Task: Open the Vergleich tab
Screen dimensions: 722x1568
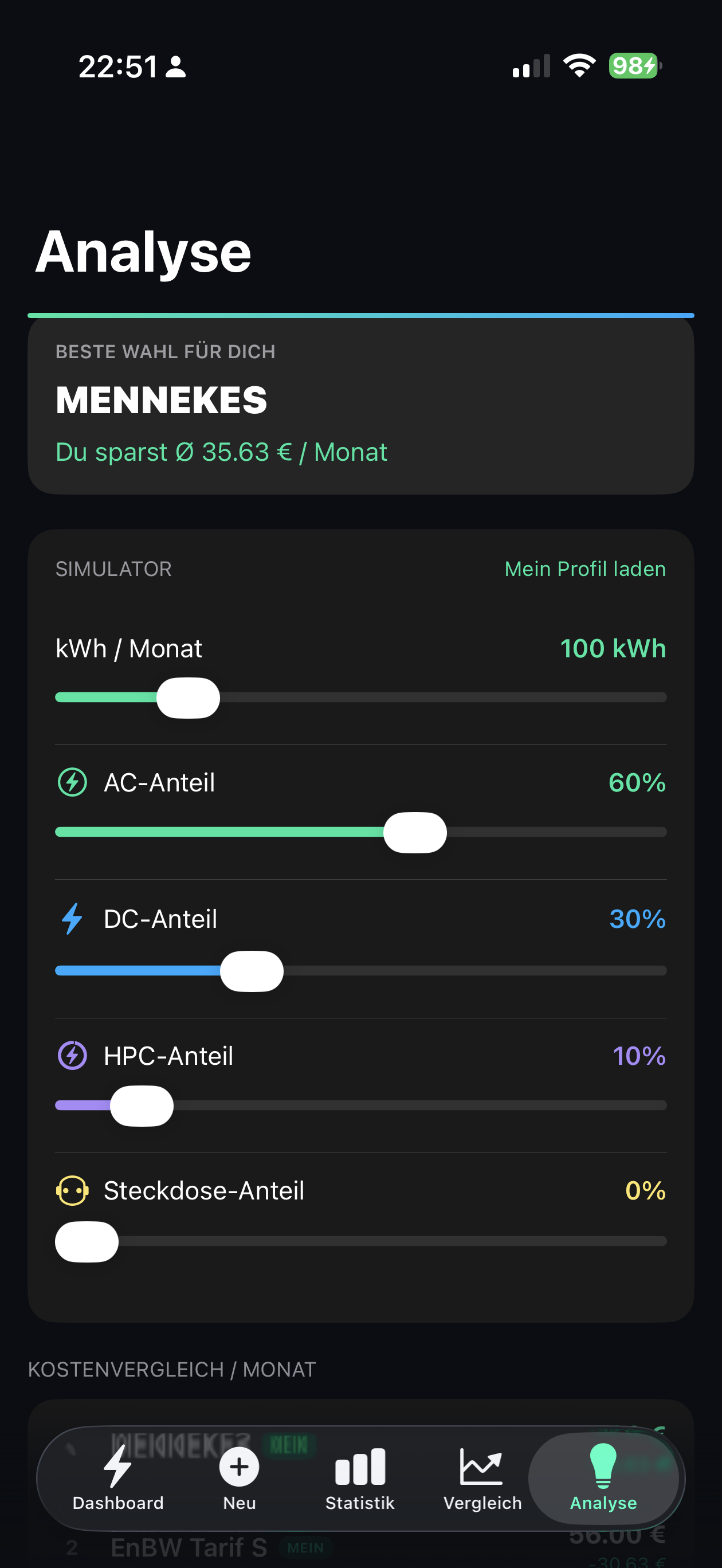Action: [x=482, y=1477]
